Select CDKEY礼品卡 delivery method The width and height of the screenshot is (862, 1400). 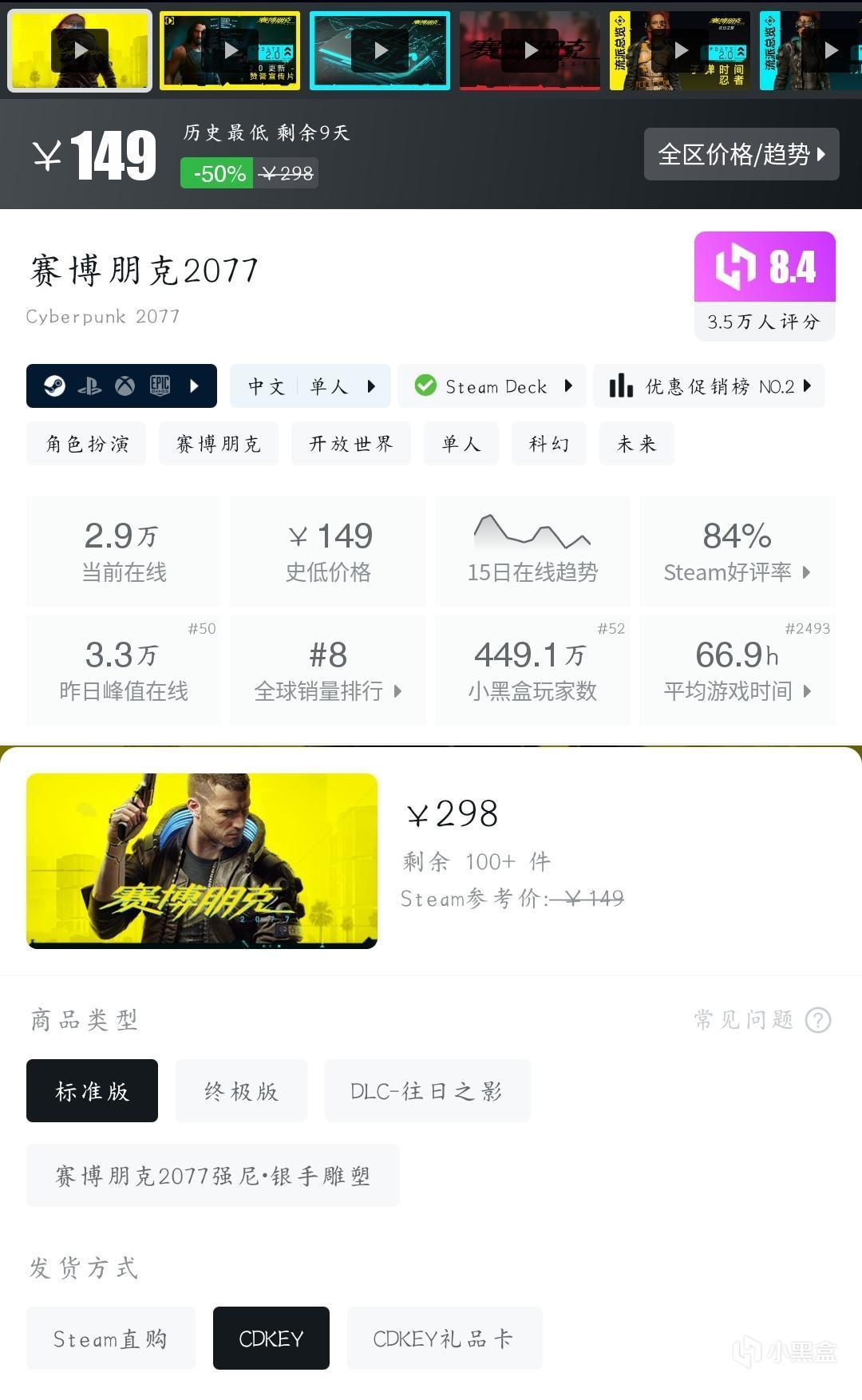click(x=444, y=1339)
